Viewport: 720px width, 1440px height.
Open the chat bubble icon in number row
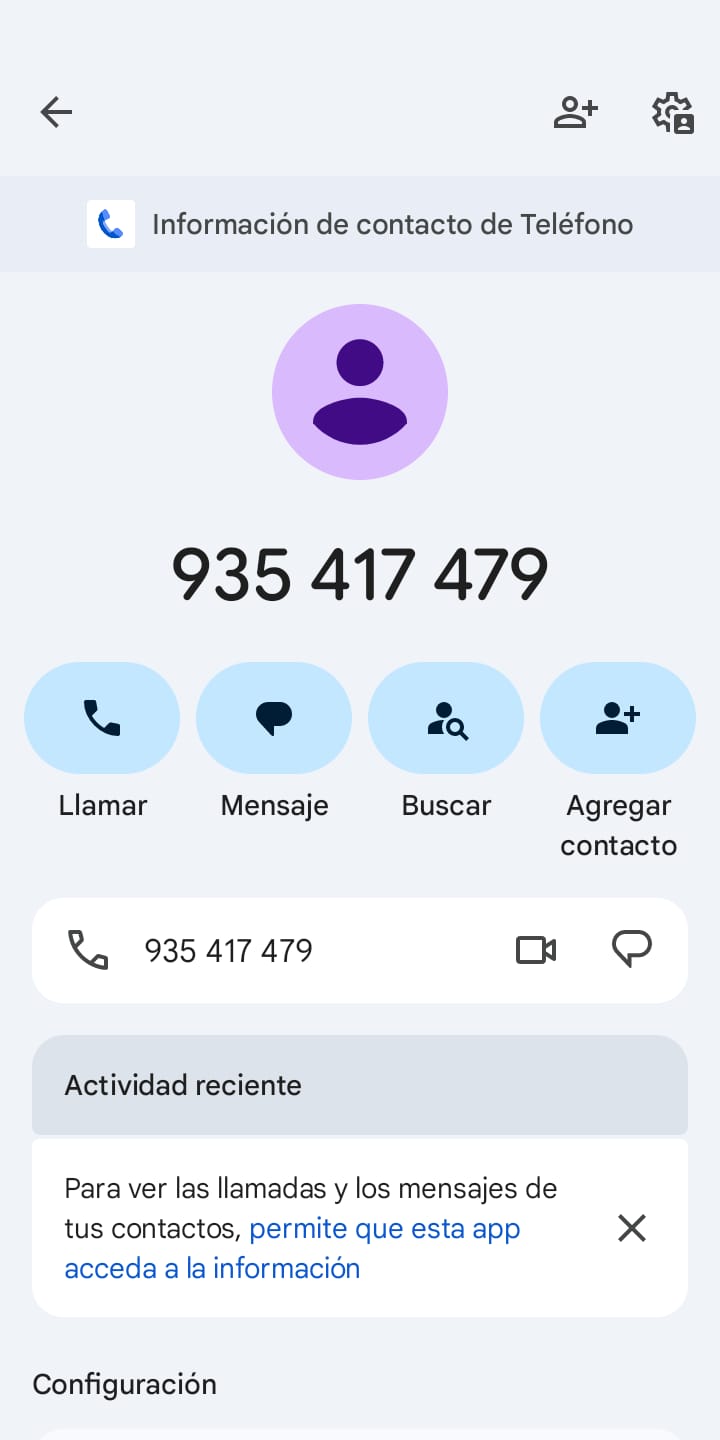point(631,950)
